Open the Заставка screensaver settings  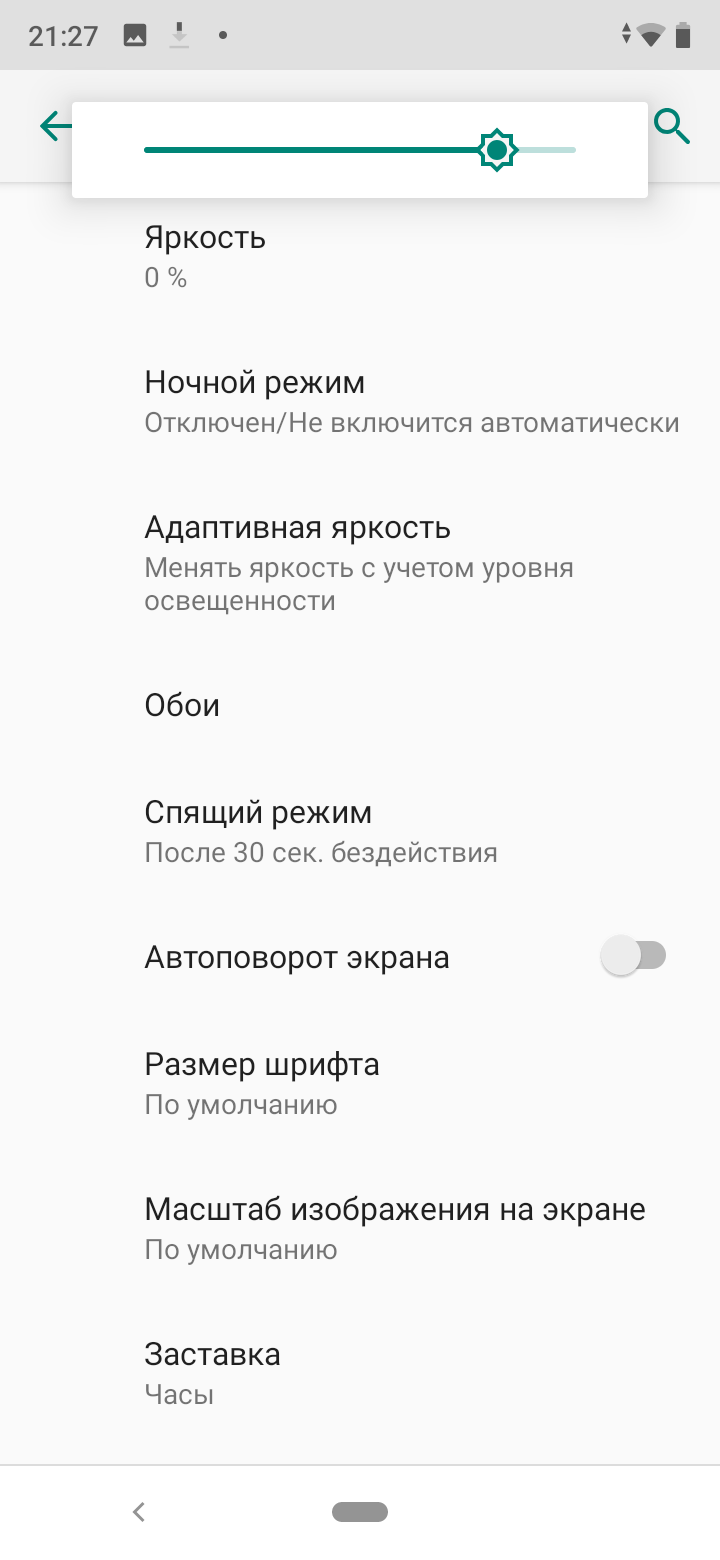point(212,1373)
